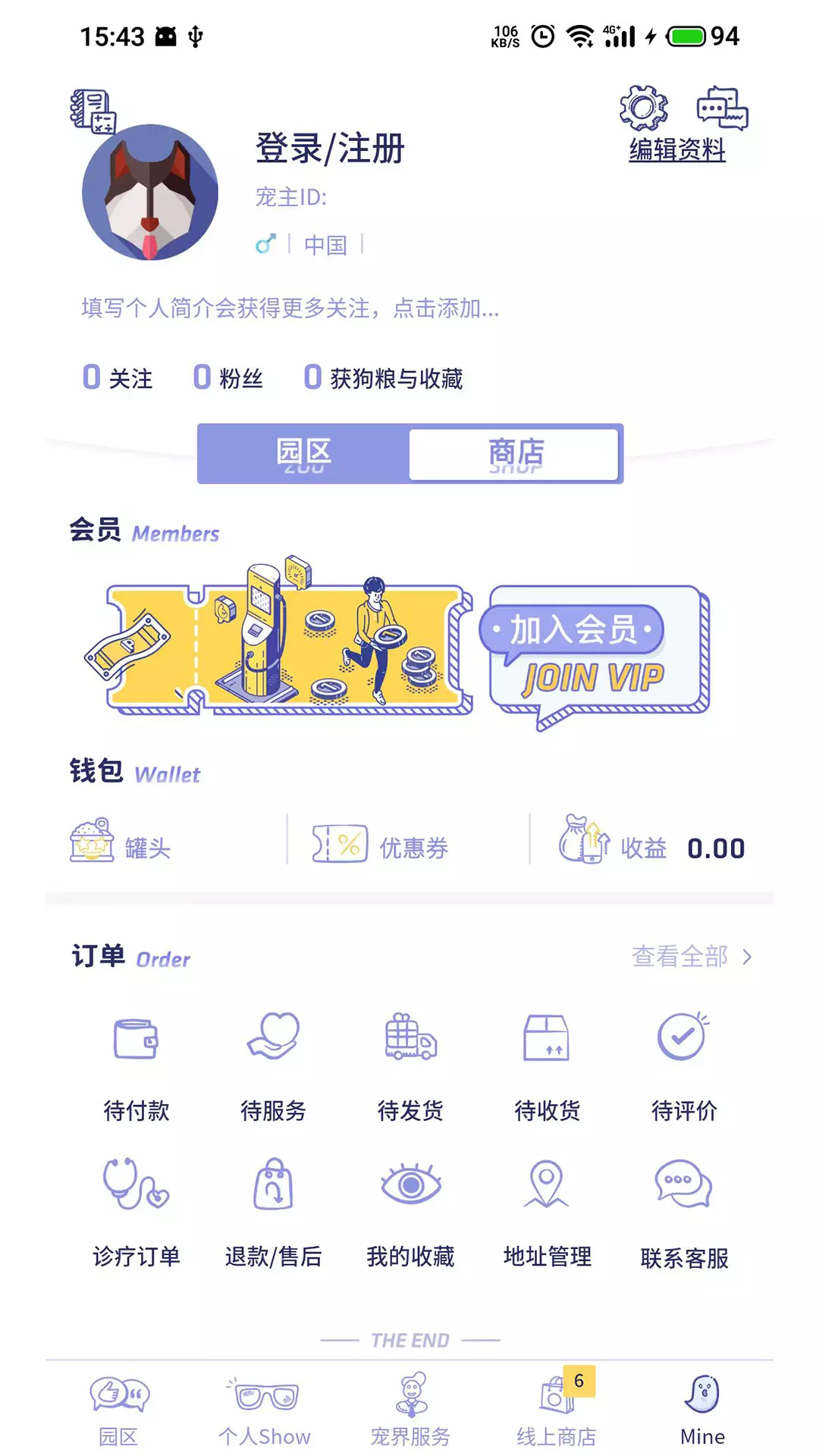Switch to the 商店 segment
Image resolution: width=819 pixels, height=1456 pixels.
pyautogui.click(x=515, y=454)
